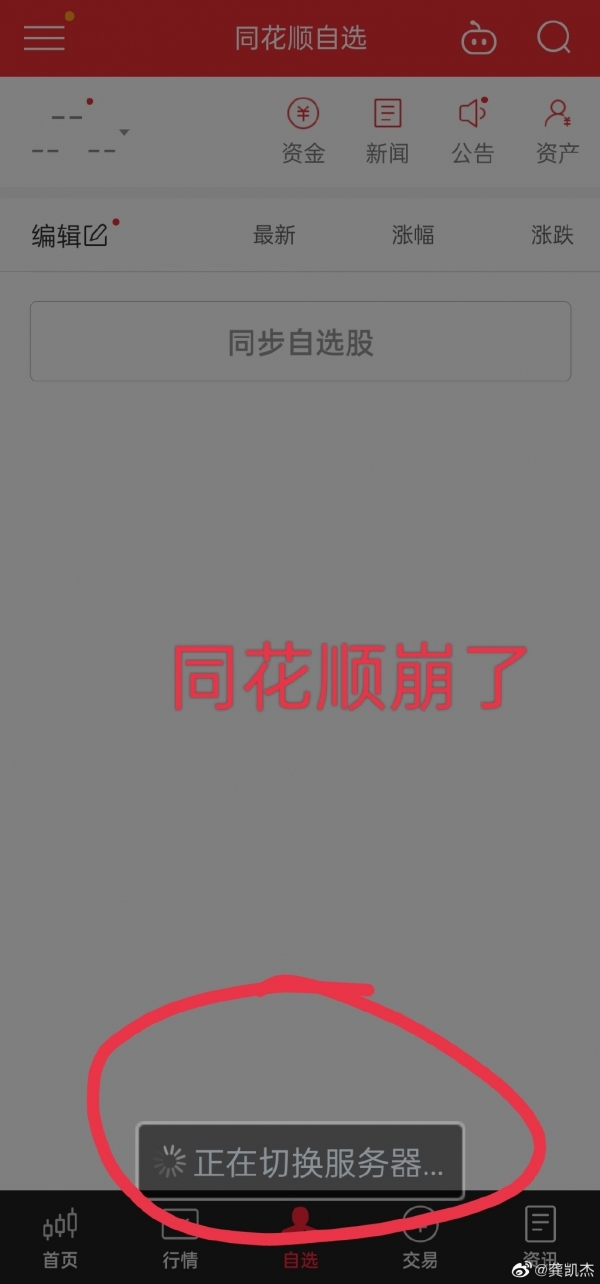Open the hamburger drawer menu

click(44, 38)
